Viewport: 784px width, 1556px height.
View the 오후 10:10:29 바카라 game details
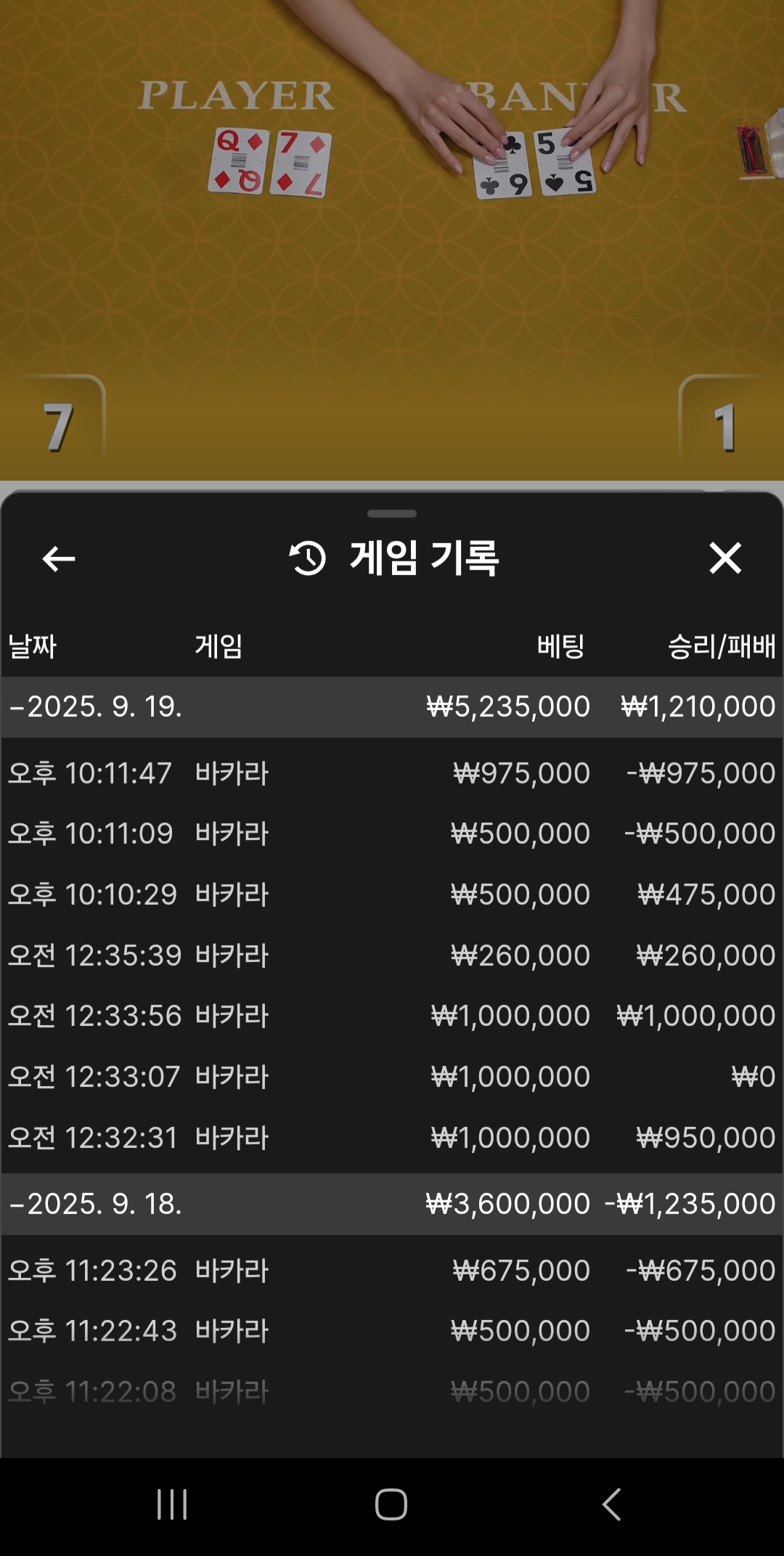[392, 895]
